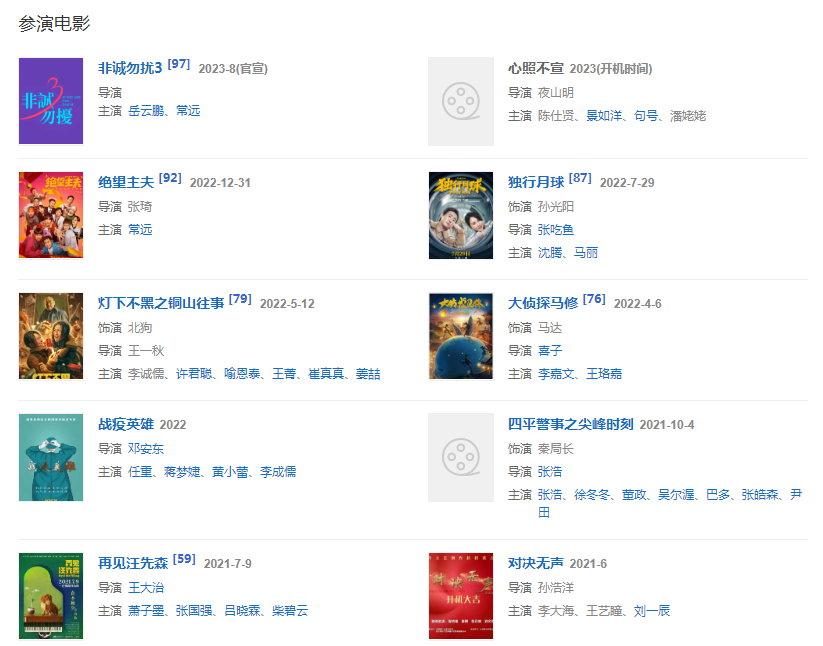Open 灯下不黑之铜山往事 movie page
Screen dimensions: 823x646
pyautogui.click(x=161, y=304)
